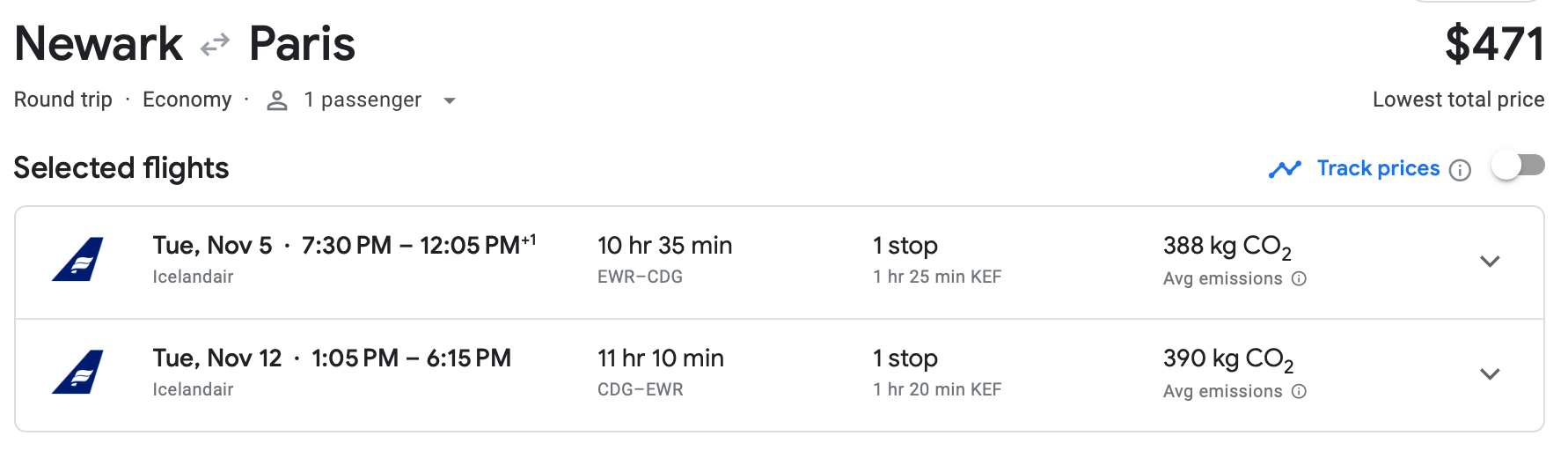Screen dimensions: 1568x458
Task: Open the passenger count dropdown
Action: pyautogui.click(x=449, y=100)
